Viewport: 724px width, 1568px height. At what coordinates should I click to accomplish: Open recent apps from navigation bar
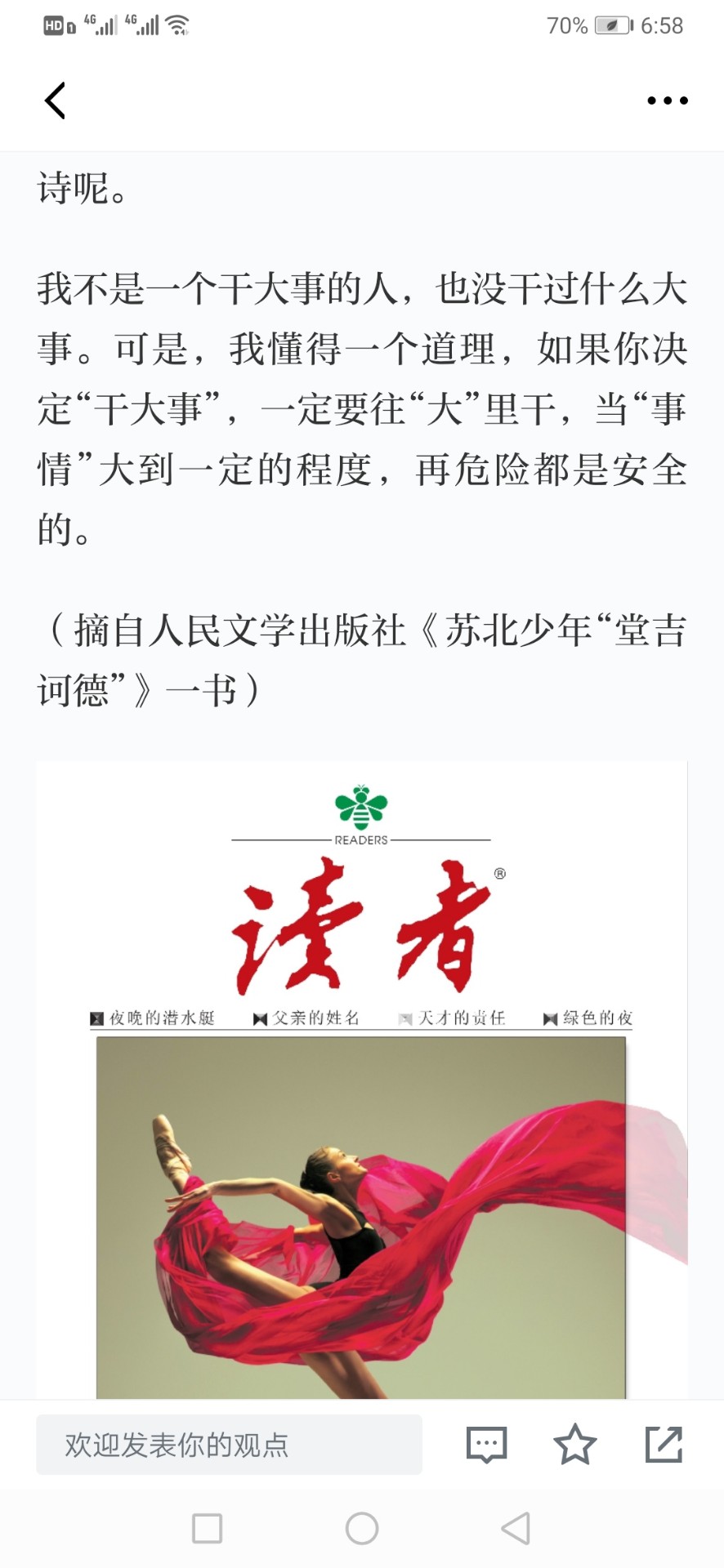[x=207, y=1528]
